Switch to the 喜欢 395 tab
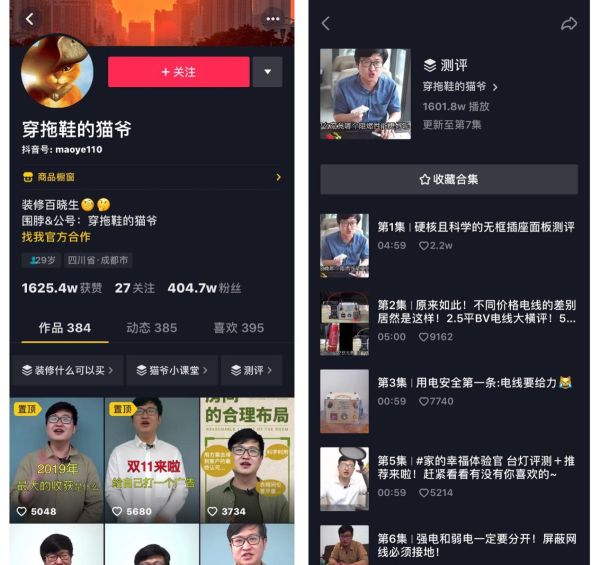This screenshot has height=565, width=600. [x=239, y=328]
